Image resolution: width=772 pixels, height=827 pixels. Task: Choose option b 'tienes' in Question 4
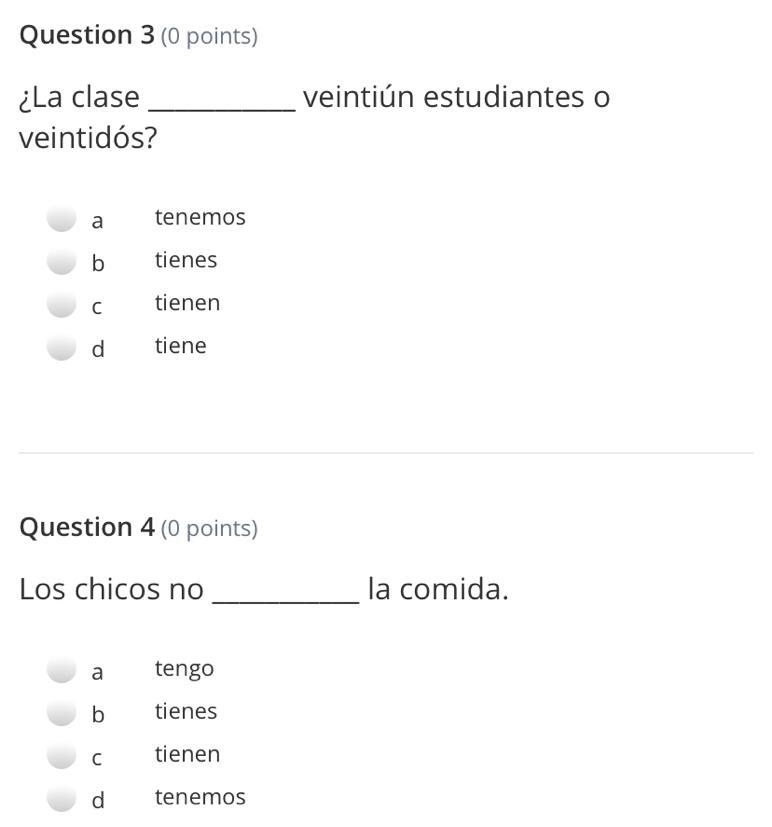click(x=62, y=712)
